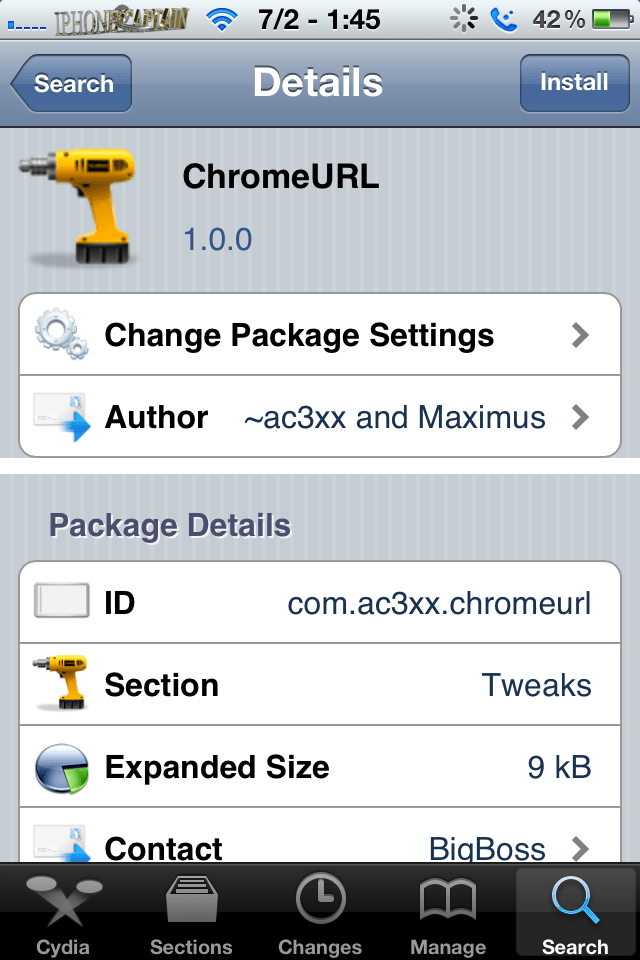Open Change Package Settings

(320, 335)
